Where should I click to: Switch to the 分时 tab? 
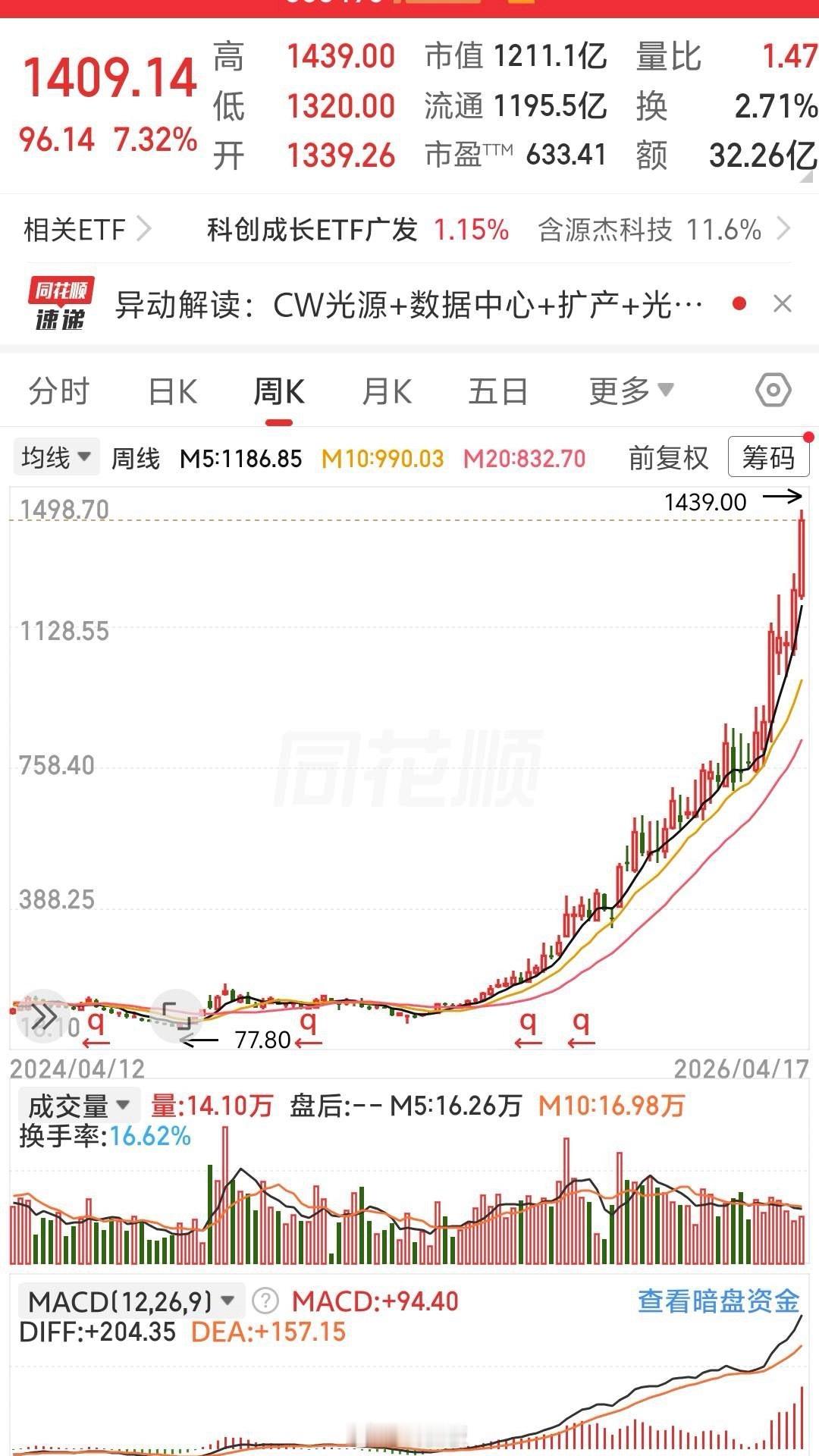(61, 390)
